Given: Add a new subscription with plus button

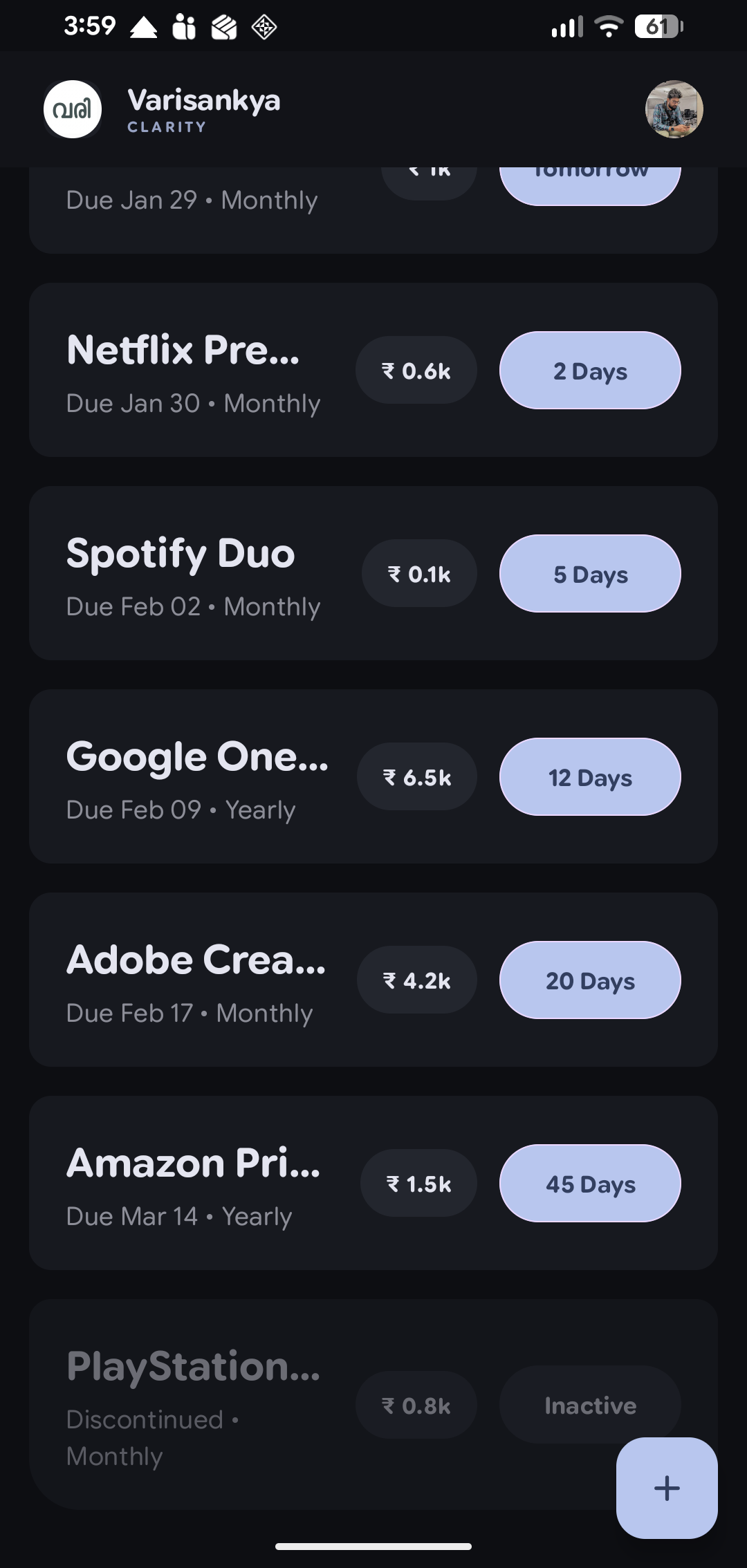Looking at the screenshot, I should [x=666, y=1488].
